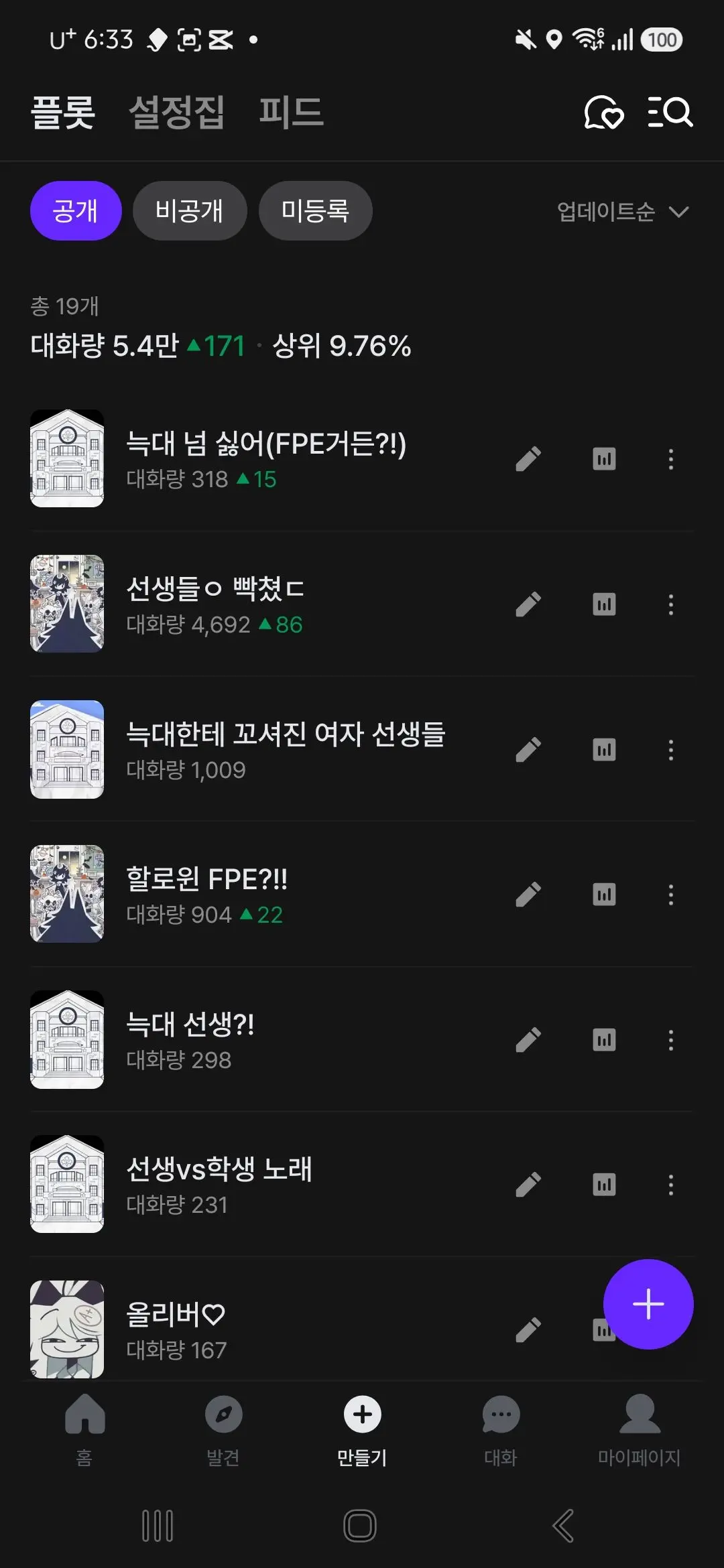Switch to the 설정집 tab
Image resolution: width=724 pixels, height=1568 pixels.
176,112
